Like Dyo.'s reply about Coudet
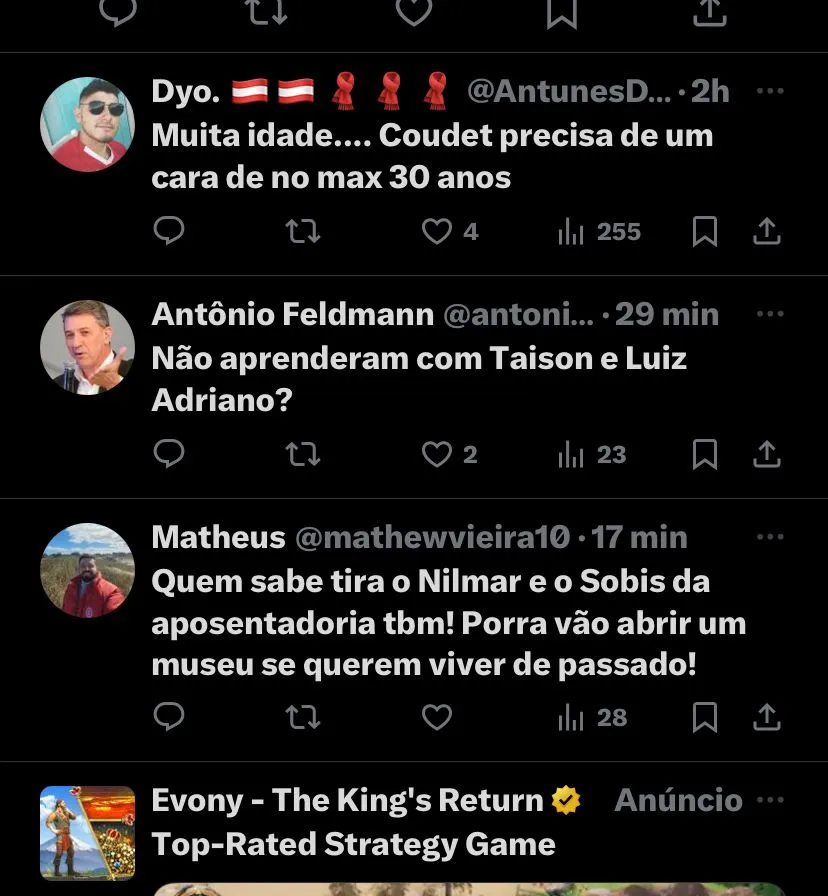 (x=437, y=232)
